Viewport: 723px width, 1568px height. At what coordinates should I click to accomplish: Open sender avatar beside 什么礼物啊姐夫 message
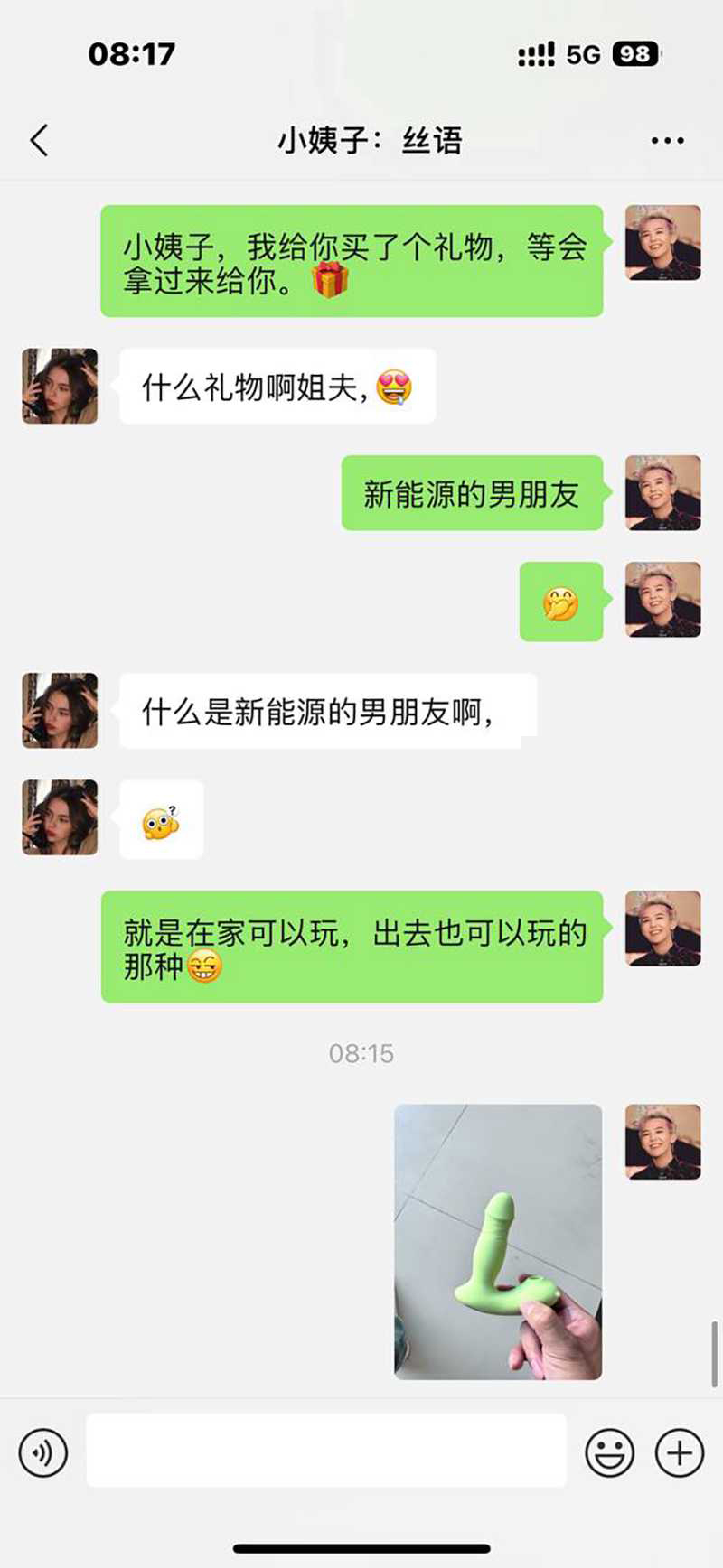[x=60, y=387]
